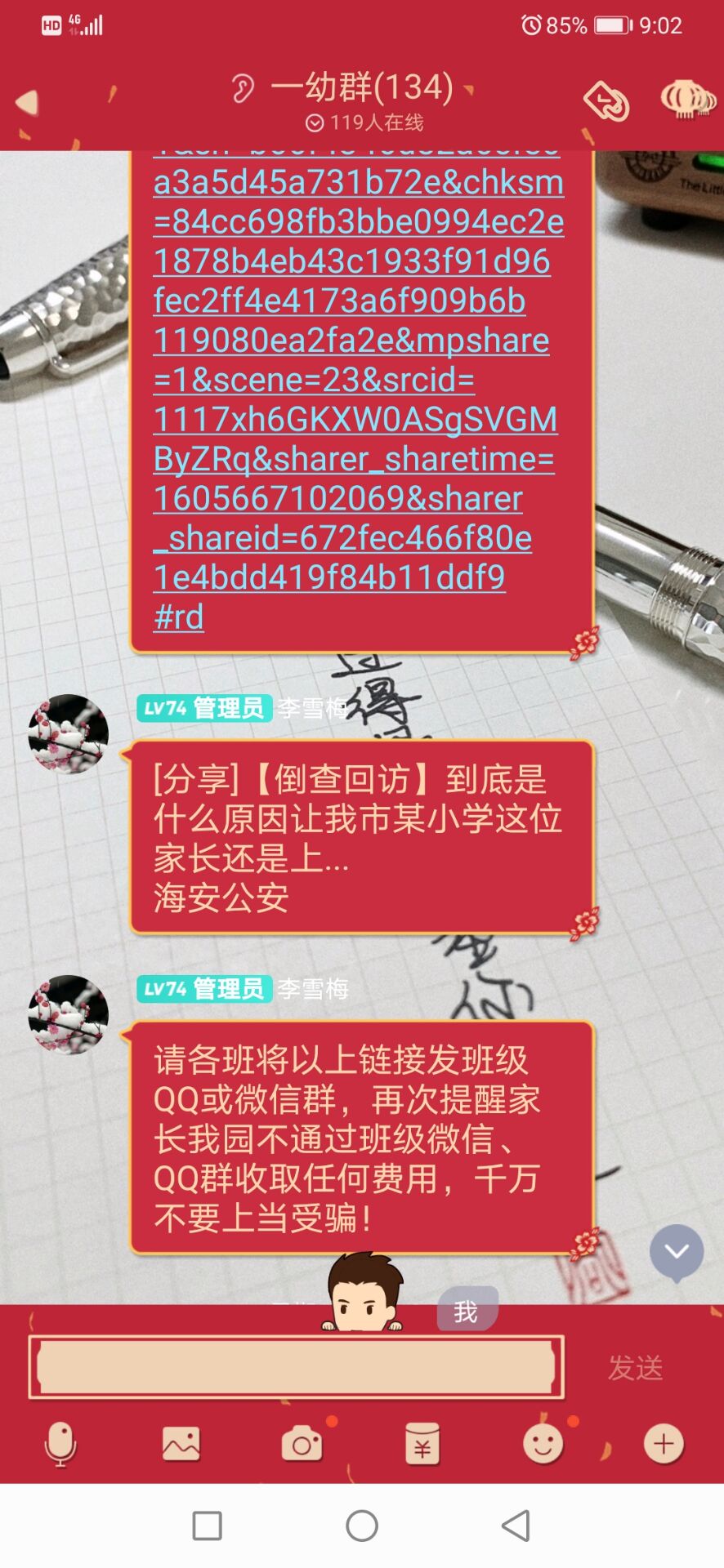Open the system recent apps
Viewport: 724px width, 1568px height.
(207, 1525)
